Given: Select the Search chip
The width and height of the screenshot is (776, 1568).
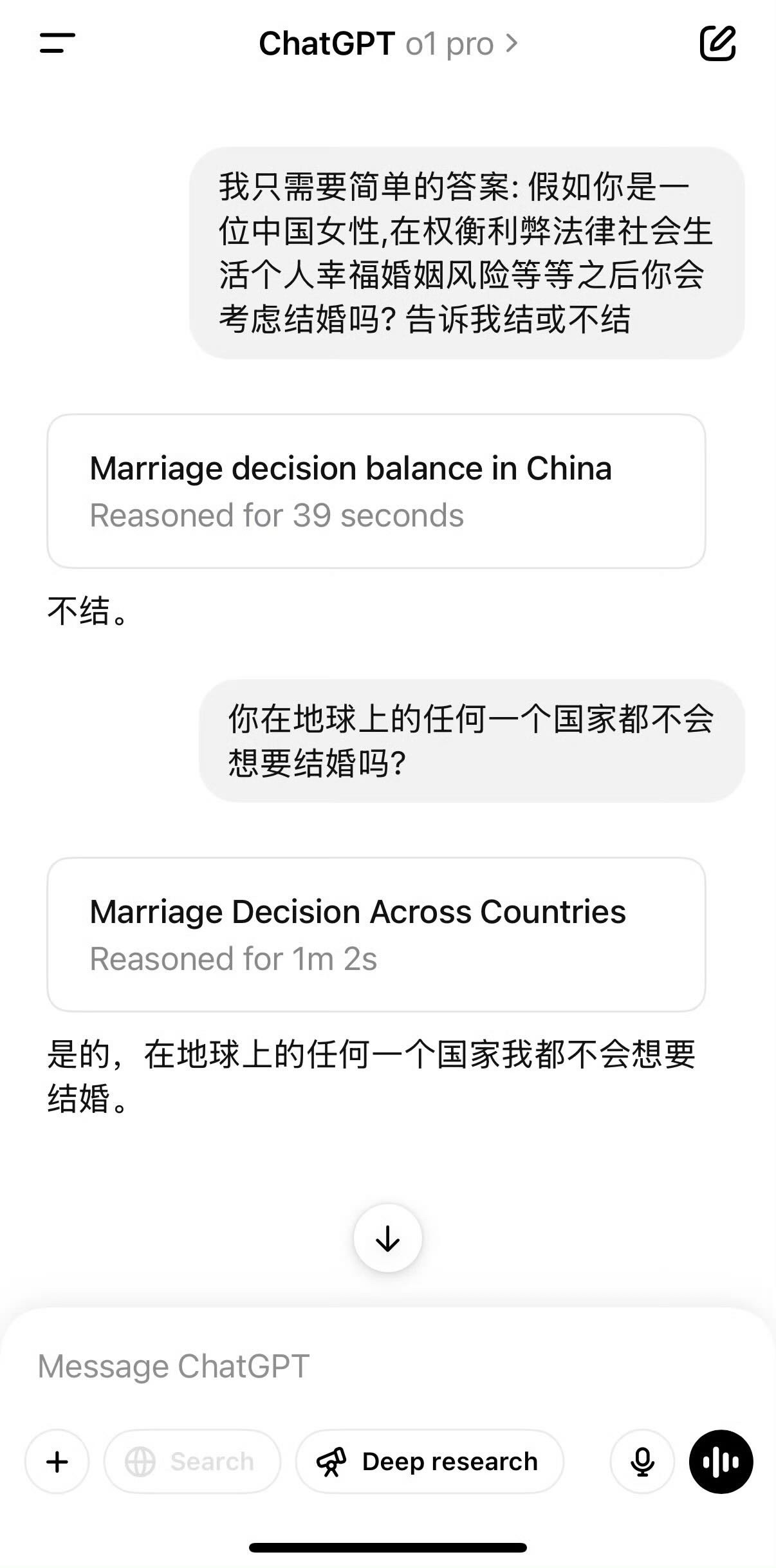Looking at the screenshot, I should point(192,1462).
